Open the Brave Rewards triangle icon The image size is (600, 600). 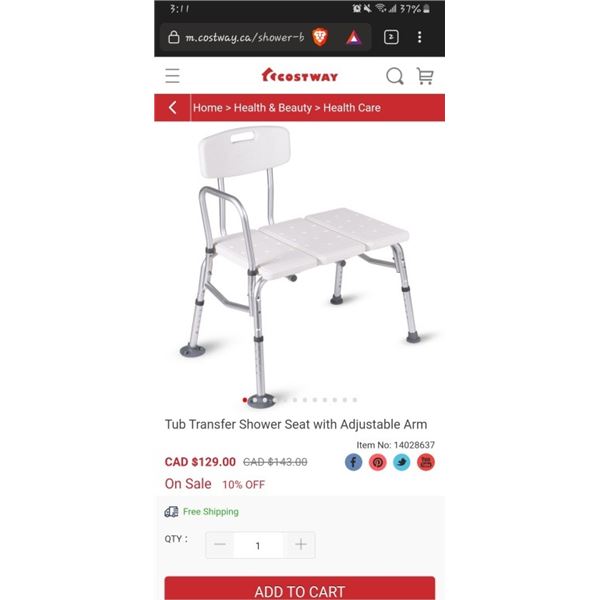[350, 37]
